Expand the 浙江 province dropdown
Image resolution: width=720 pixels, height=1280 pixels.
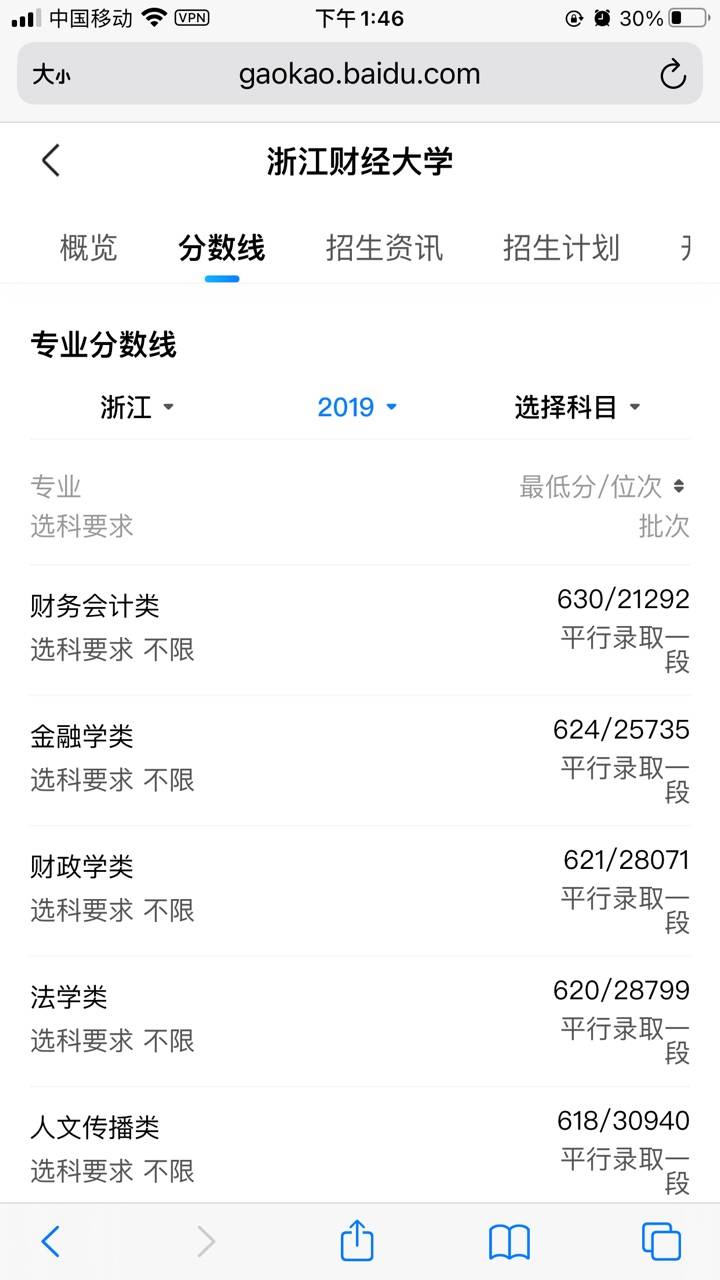click(137, 407)
